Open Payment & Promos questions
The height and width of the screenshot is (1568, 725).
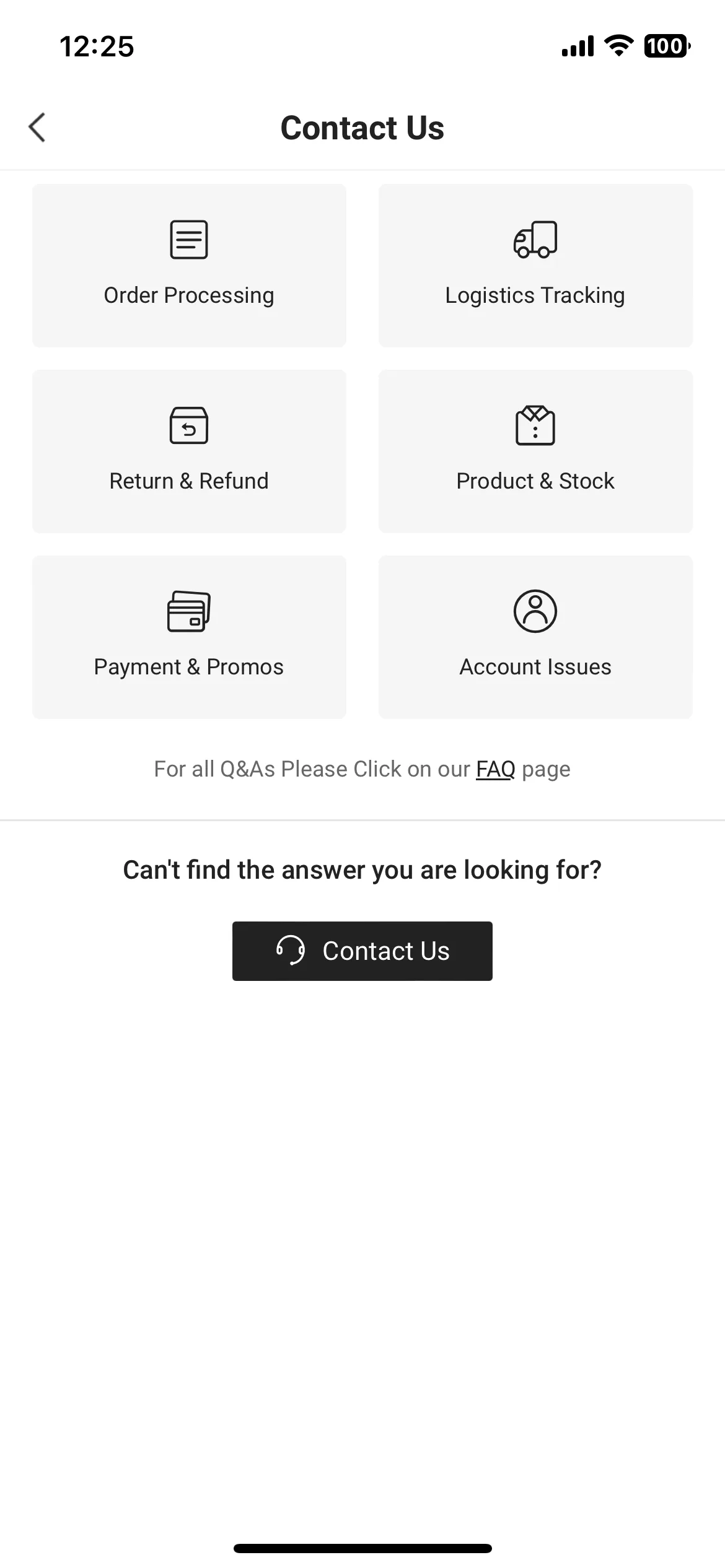[189, 637]
